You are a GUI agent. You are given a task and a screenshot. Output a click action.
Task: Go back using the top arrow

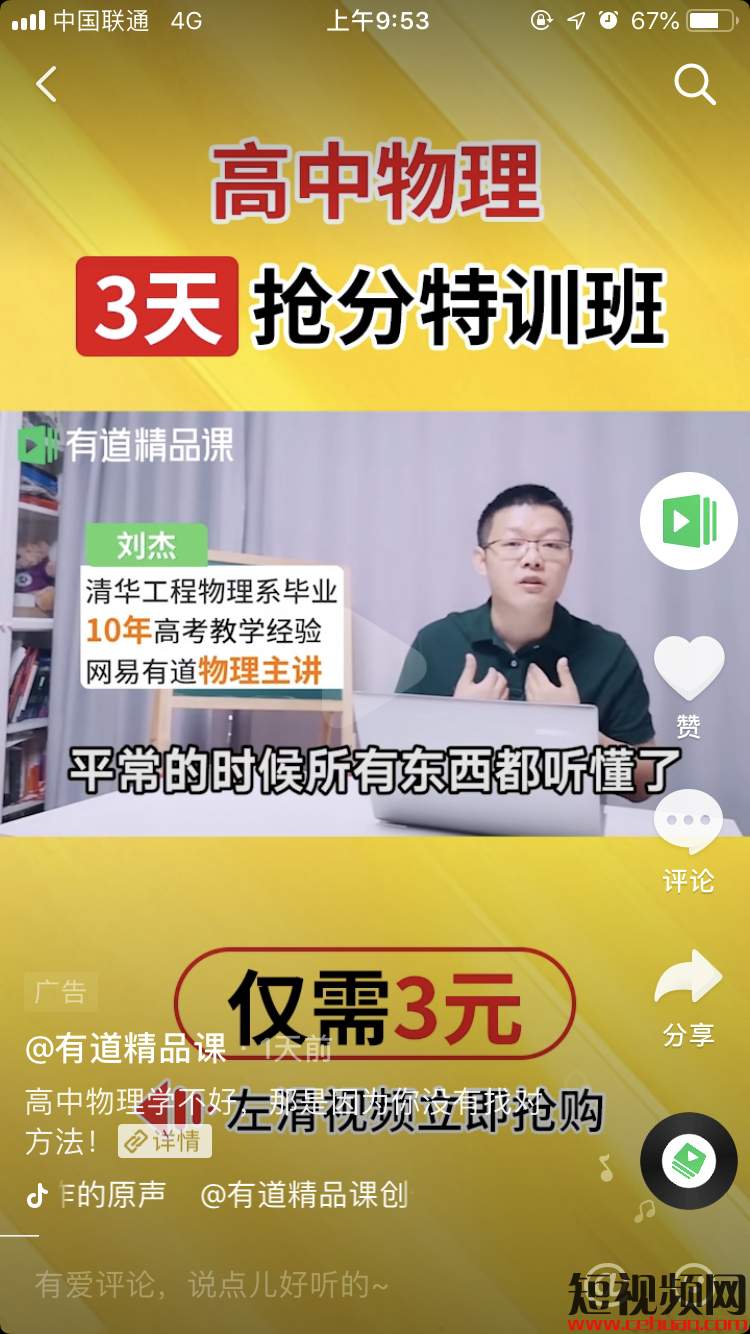click(x=46, y=85)
